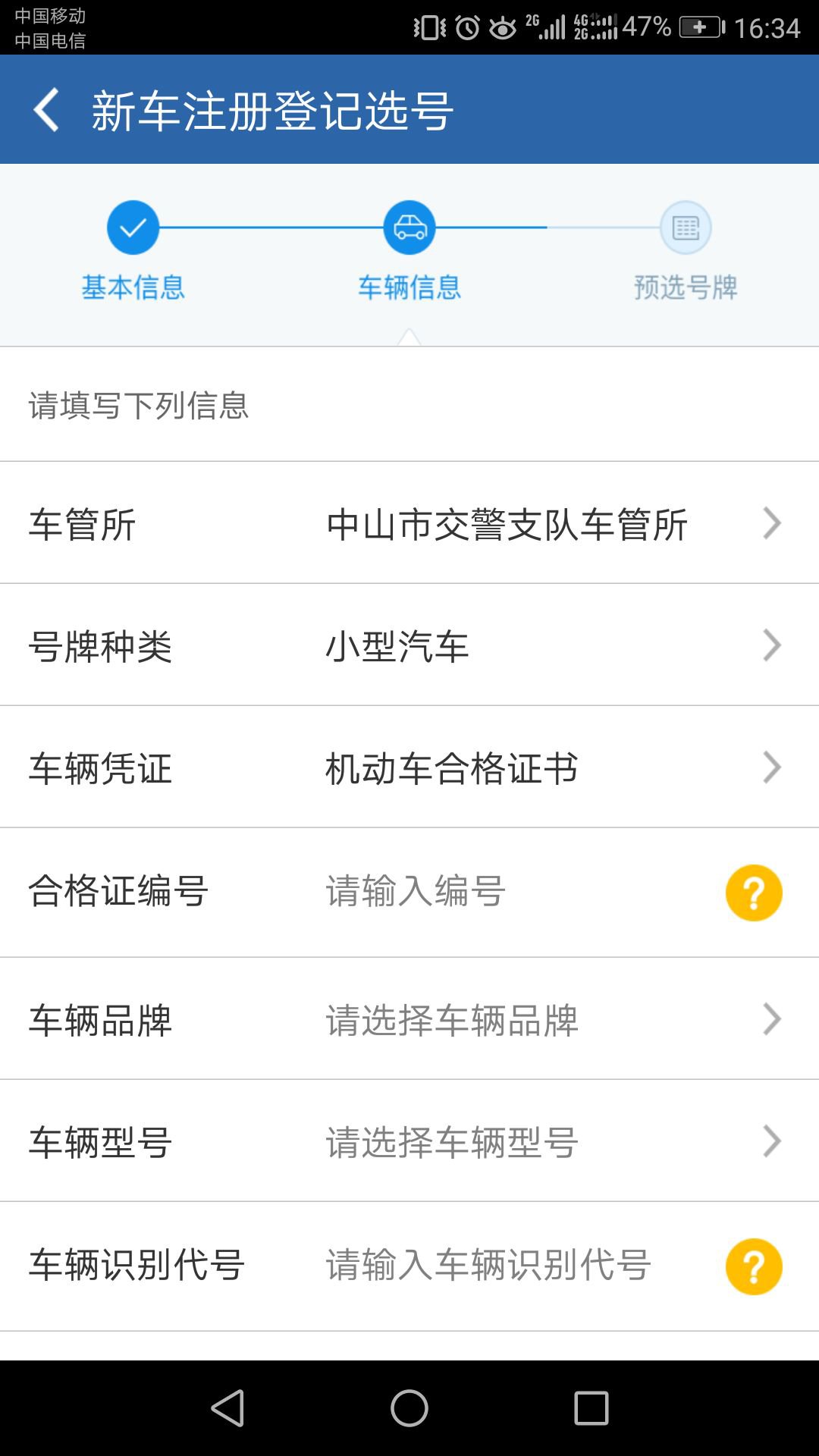
Task: Show help for 合格证编号
Action: (x=753, y=893)
